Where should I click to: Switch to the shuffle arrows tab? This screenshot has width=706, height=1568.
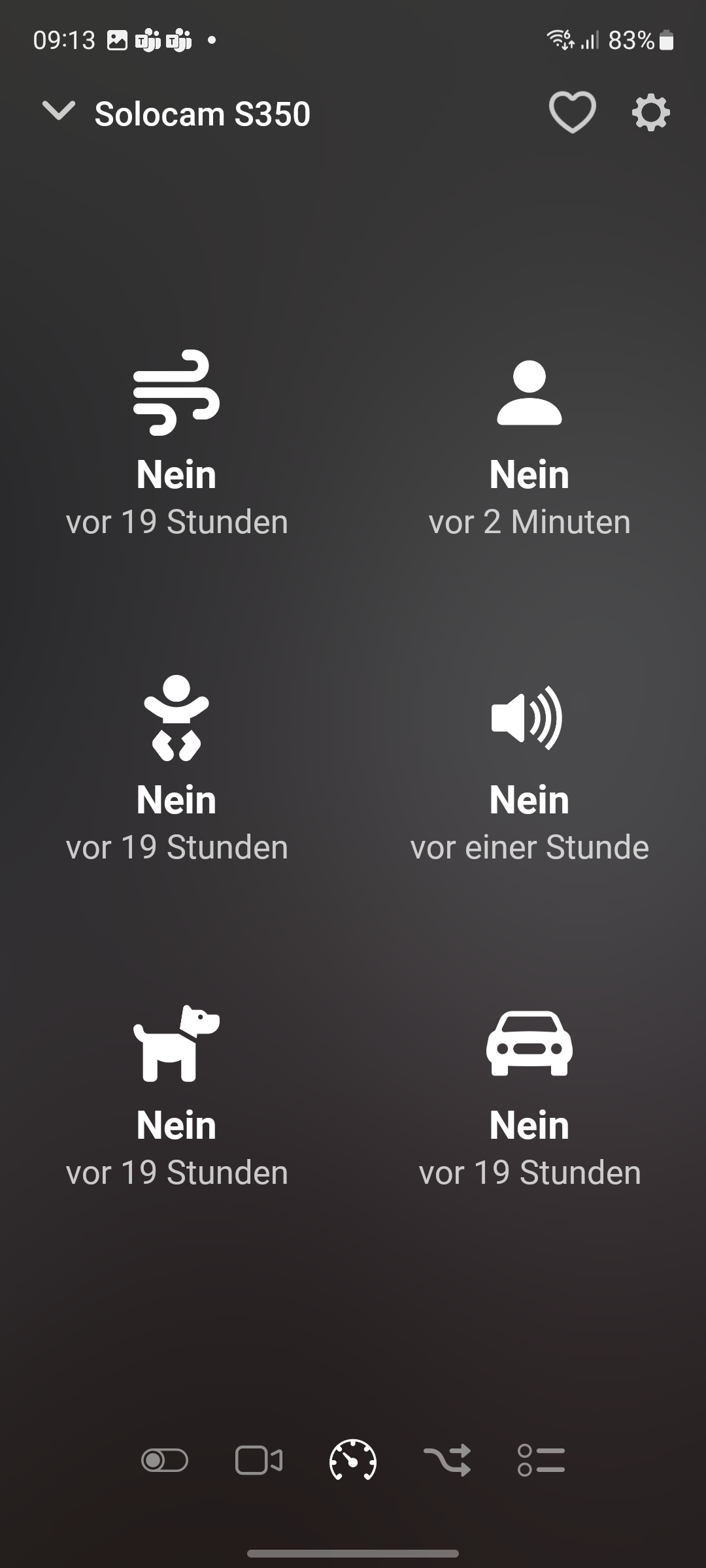coord(447,1460)
